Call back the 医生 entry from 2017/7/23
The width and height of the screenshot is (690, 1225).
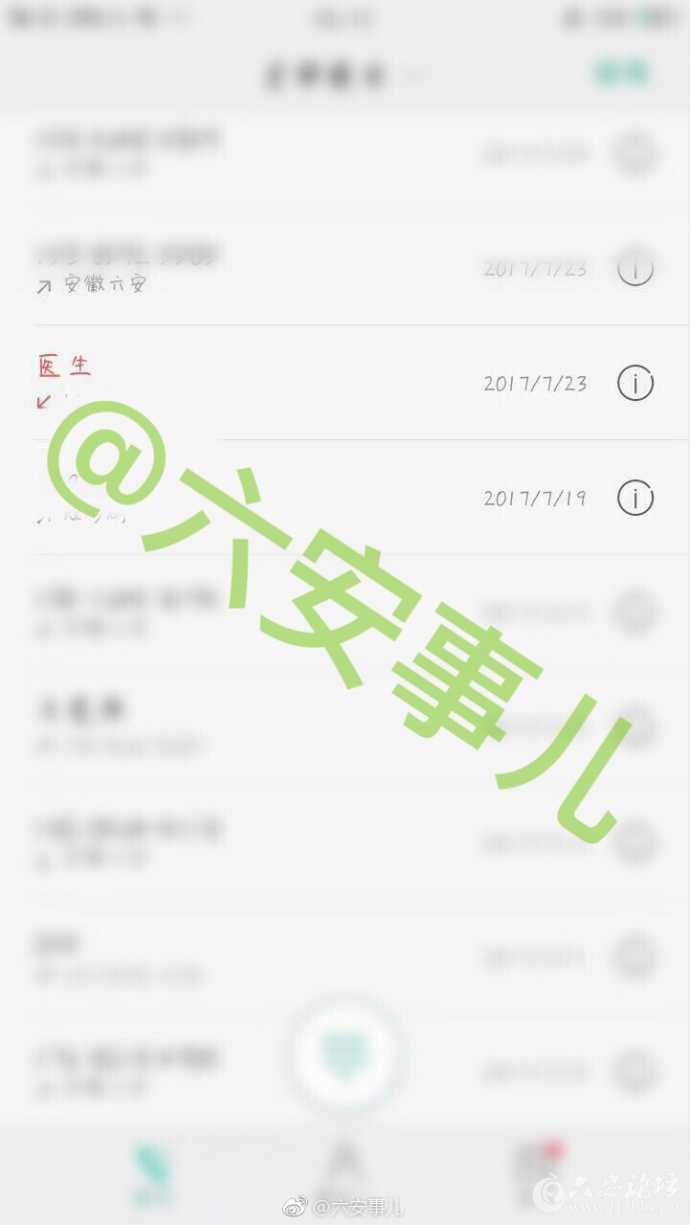250,383
